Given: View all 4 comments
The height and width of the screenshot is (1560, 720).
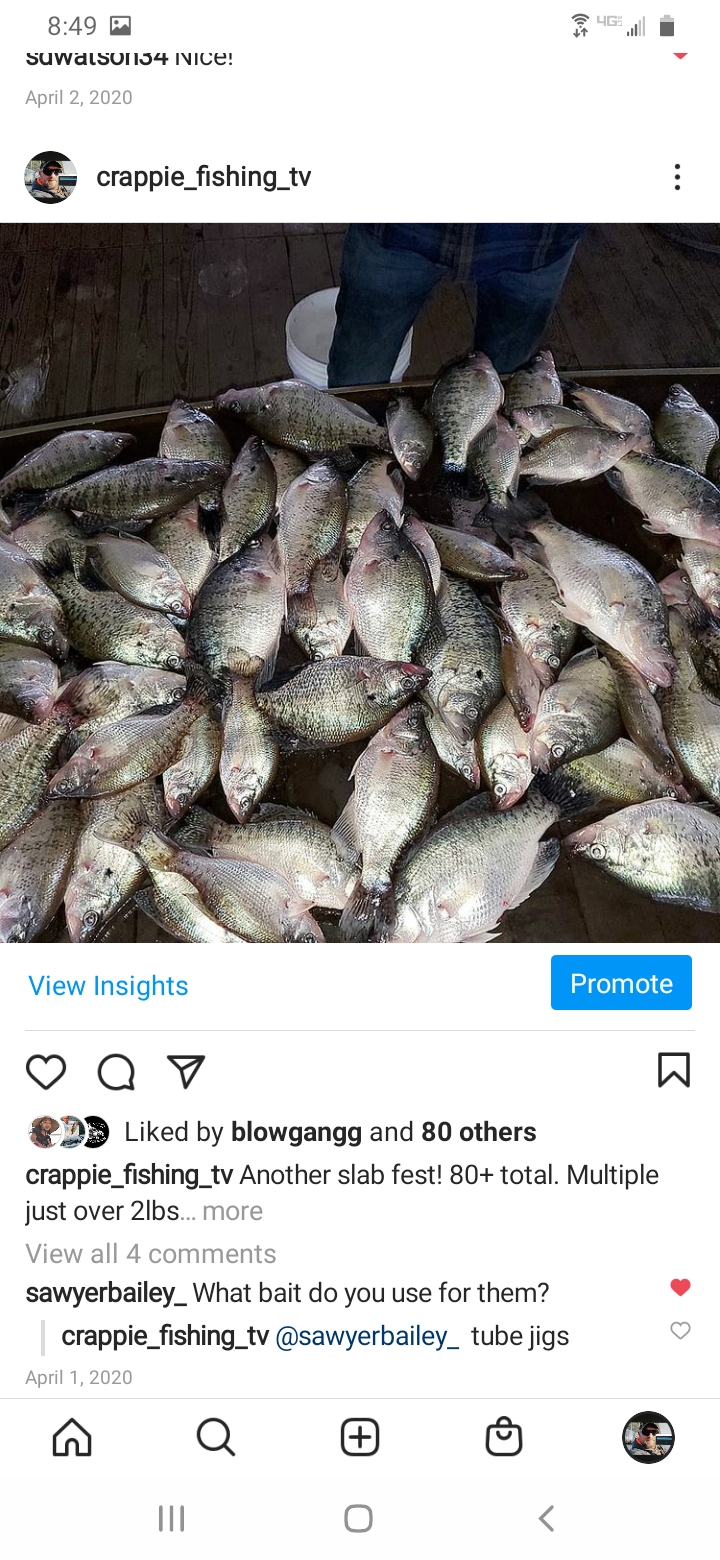Looking at the screenshot, I should pos(150,1254).
